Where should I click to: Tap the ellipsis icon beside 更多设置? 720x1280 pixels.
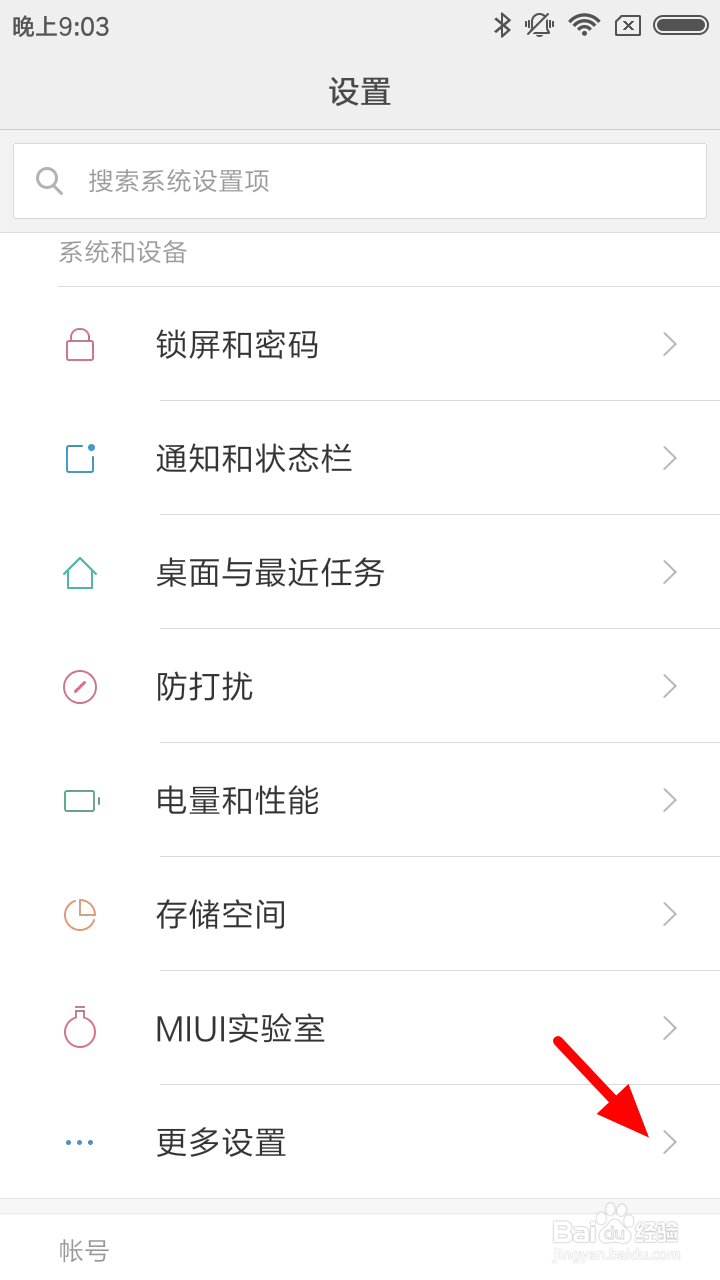click(x=79, y=1142)
